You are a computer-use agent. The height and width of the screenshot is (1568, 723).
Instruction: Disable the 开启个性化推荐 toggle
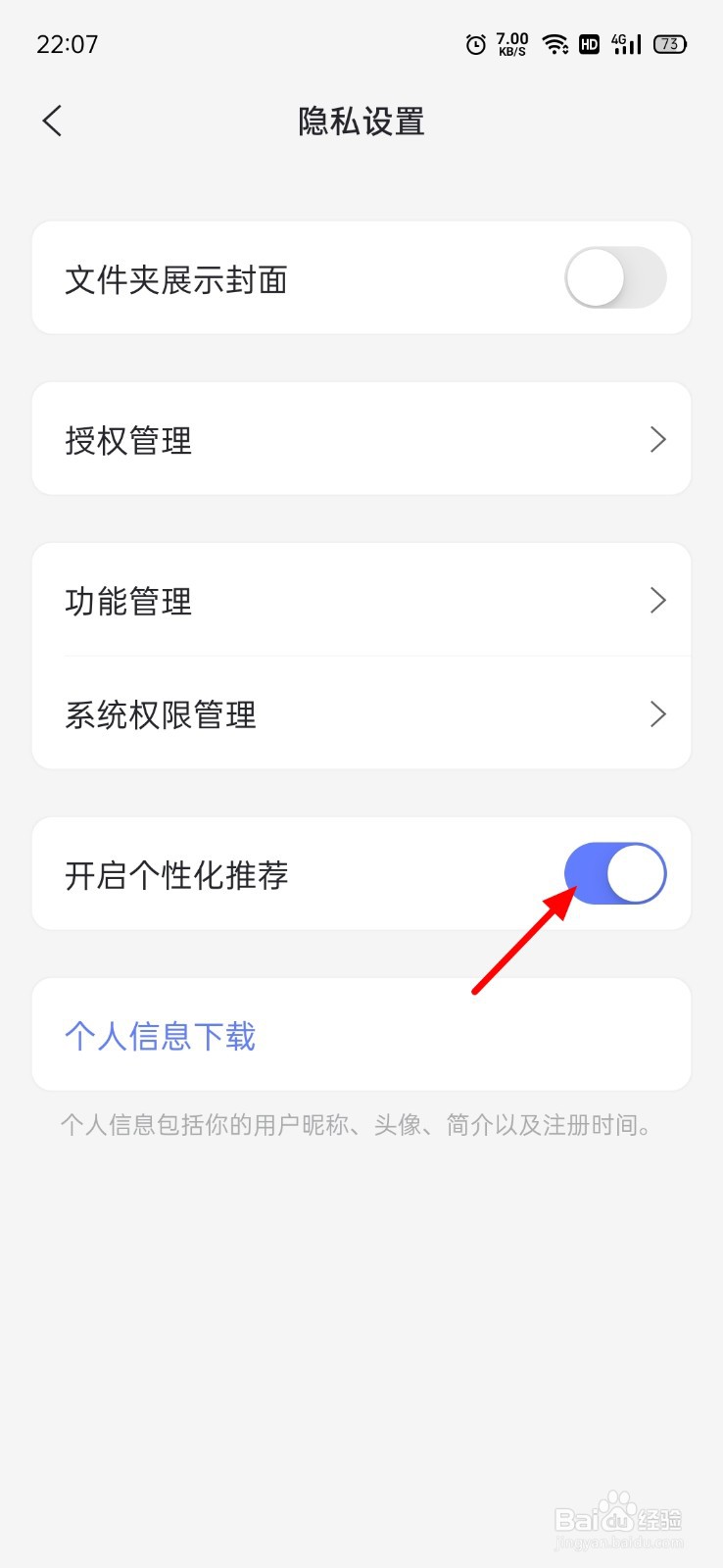pyautogui.click(x=616, y=873)
